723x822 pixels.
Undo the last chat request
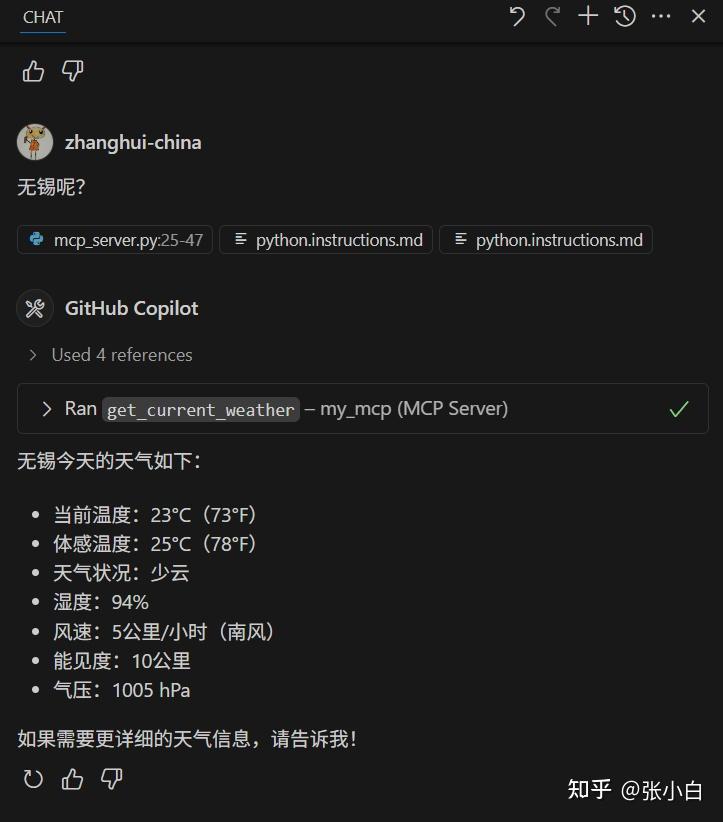tap(517, 16)
